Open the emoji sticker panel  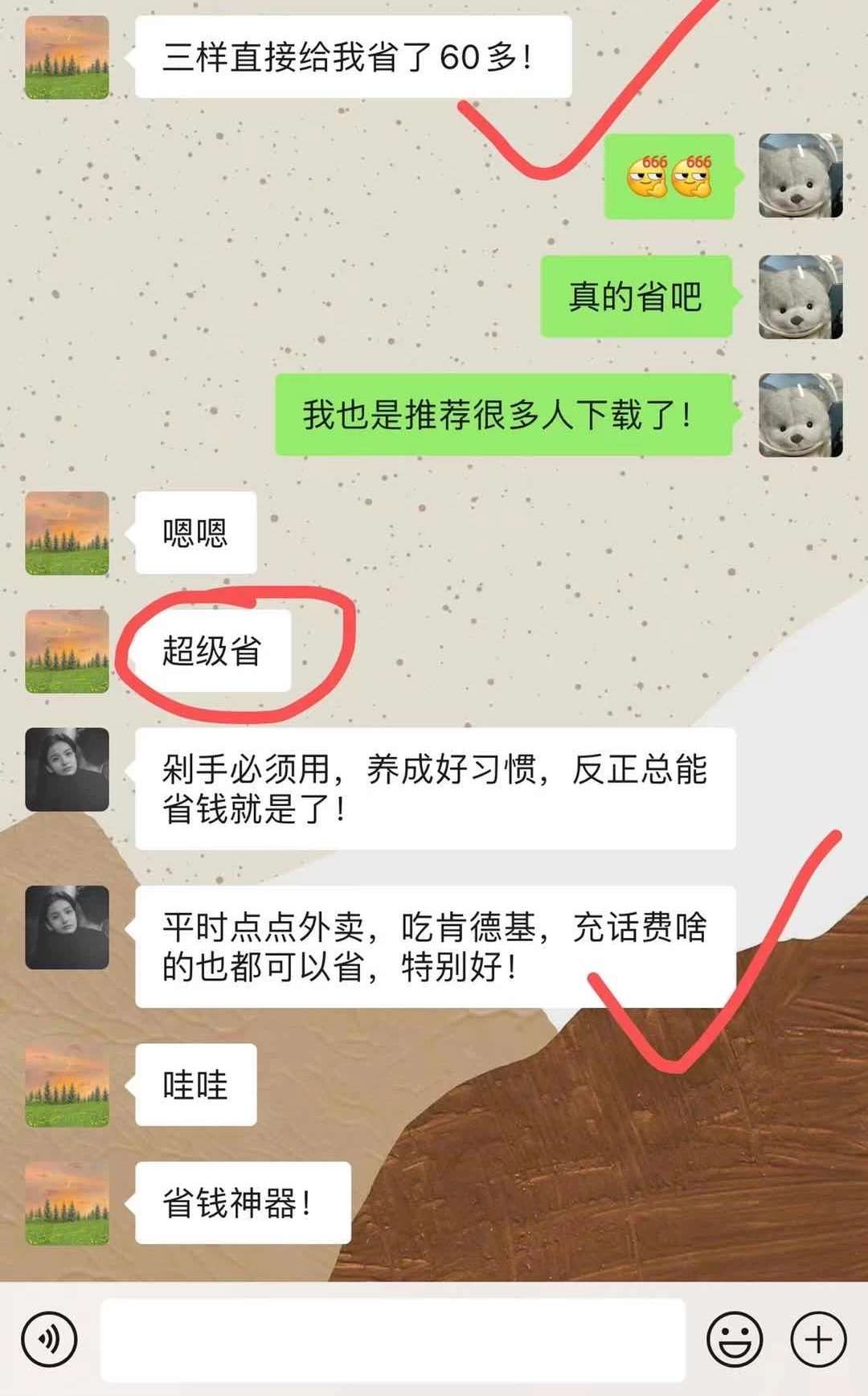pyautogui.click(x=734, y=1340)
